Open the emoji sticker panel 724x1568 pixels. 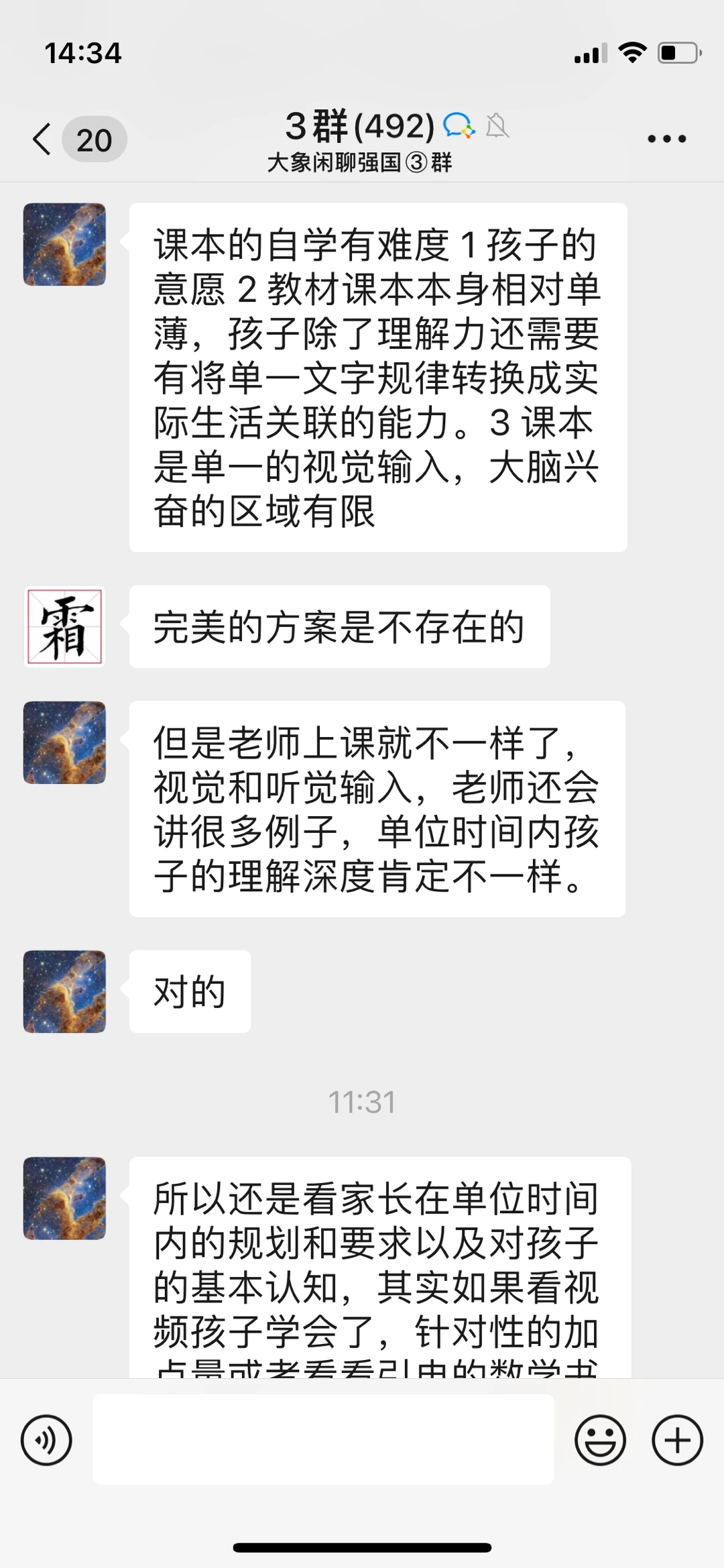(600, 1440)
